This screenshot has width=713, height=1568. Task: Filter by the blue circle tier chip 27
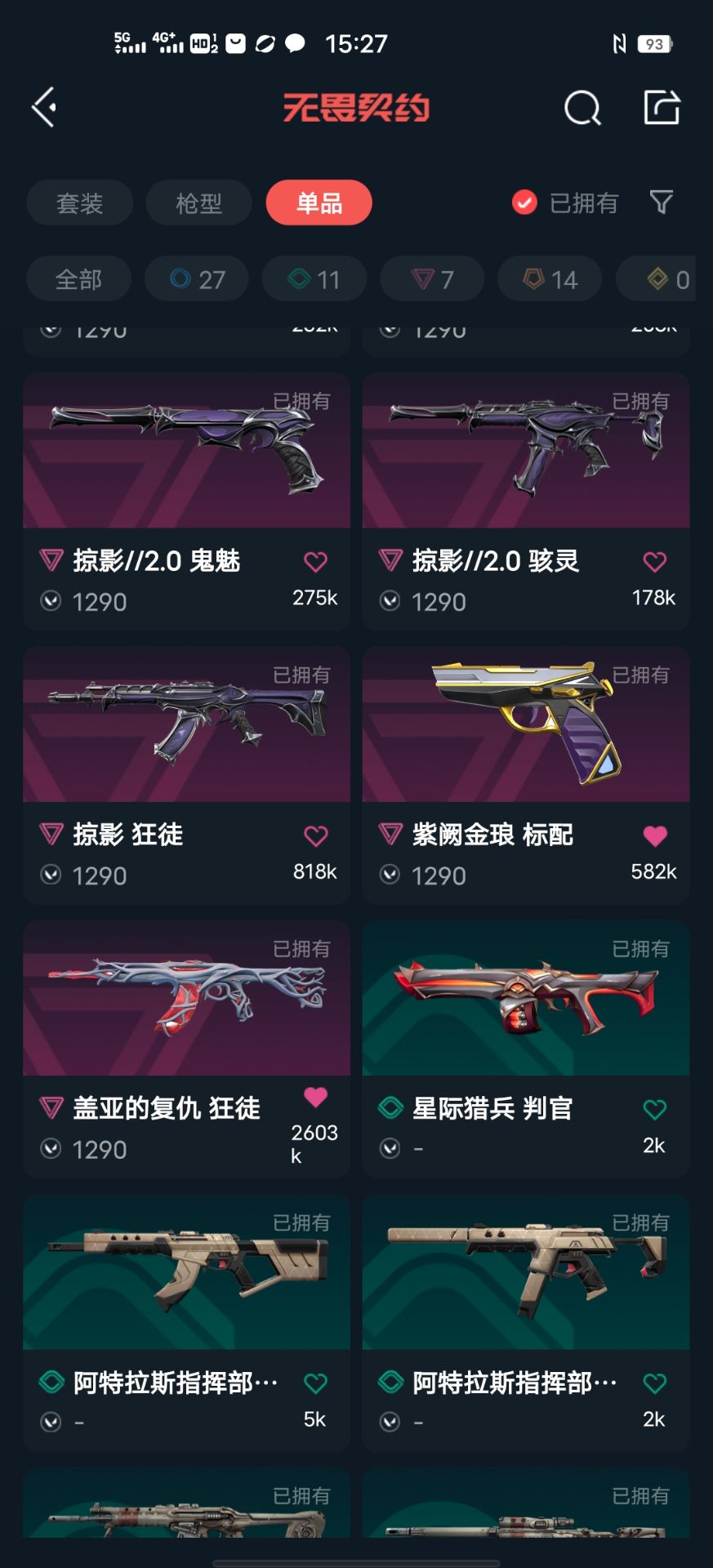click(197, 279)
